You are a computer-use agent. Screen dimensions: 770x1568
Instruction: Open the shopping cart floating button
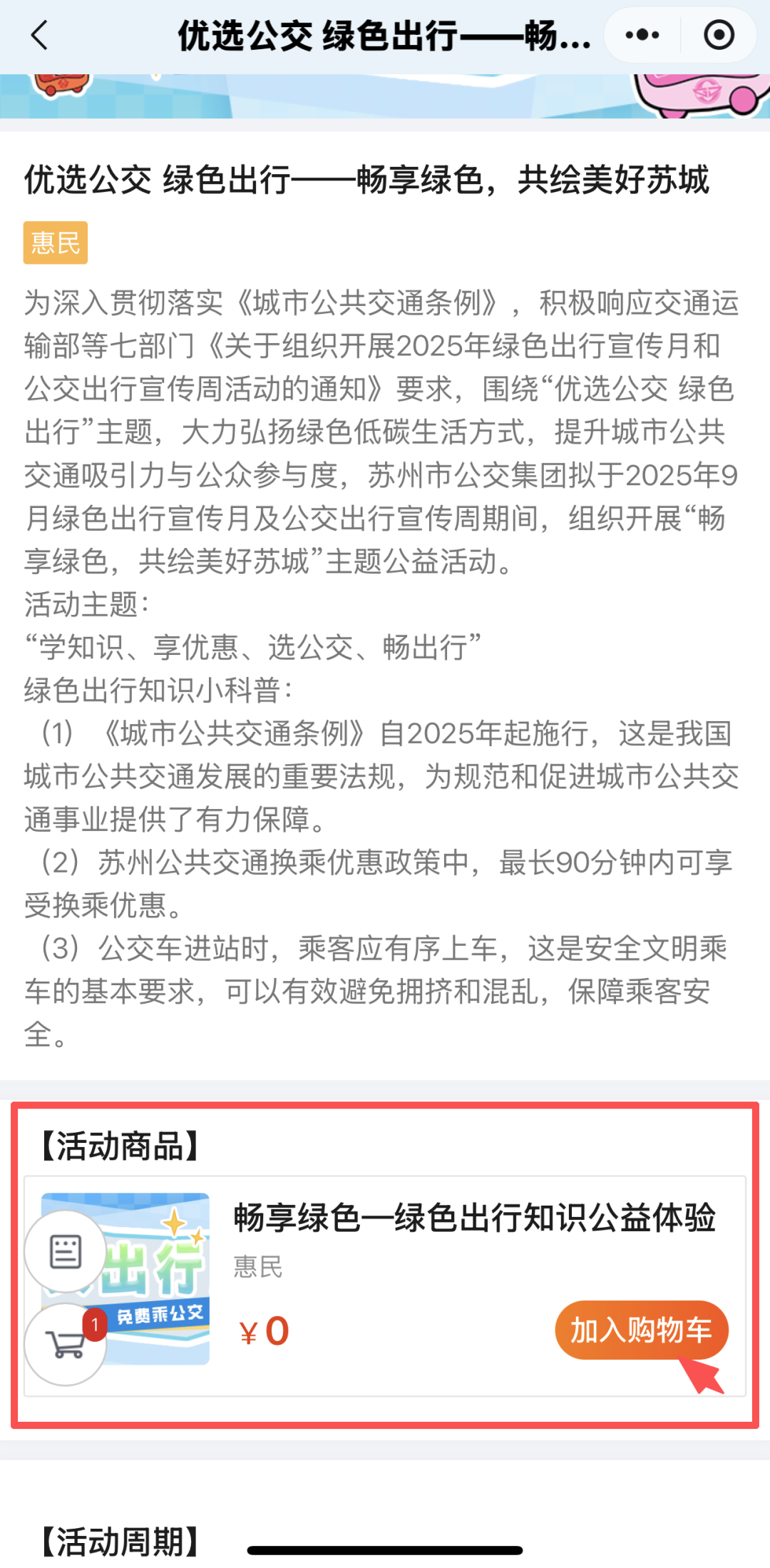coord(66,1345)
